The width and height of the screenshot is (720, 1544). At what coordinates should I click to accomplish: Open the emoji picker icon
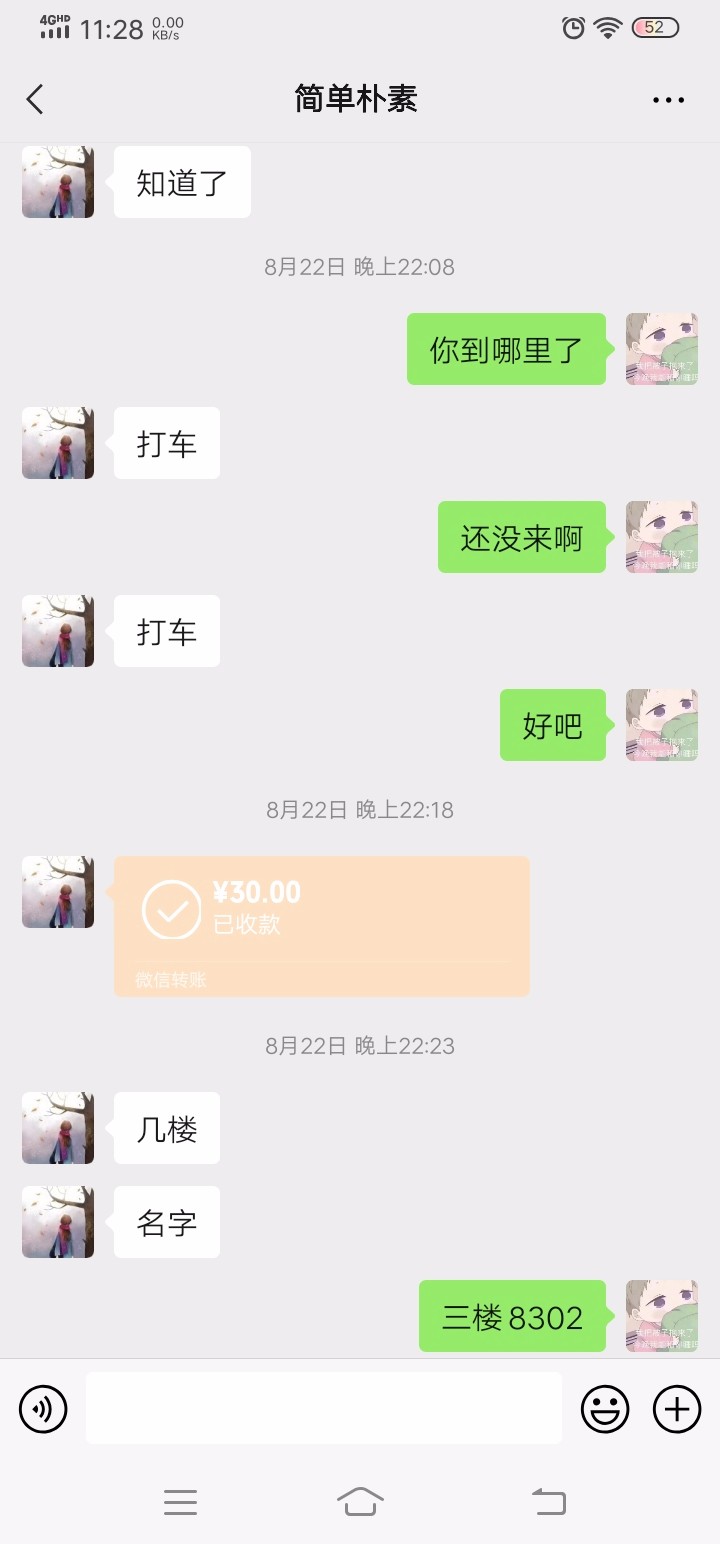[605, 1408]
